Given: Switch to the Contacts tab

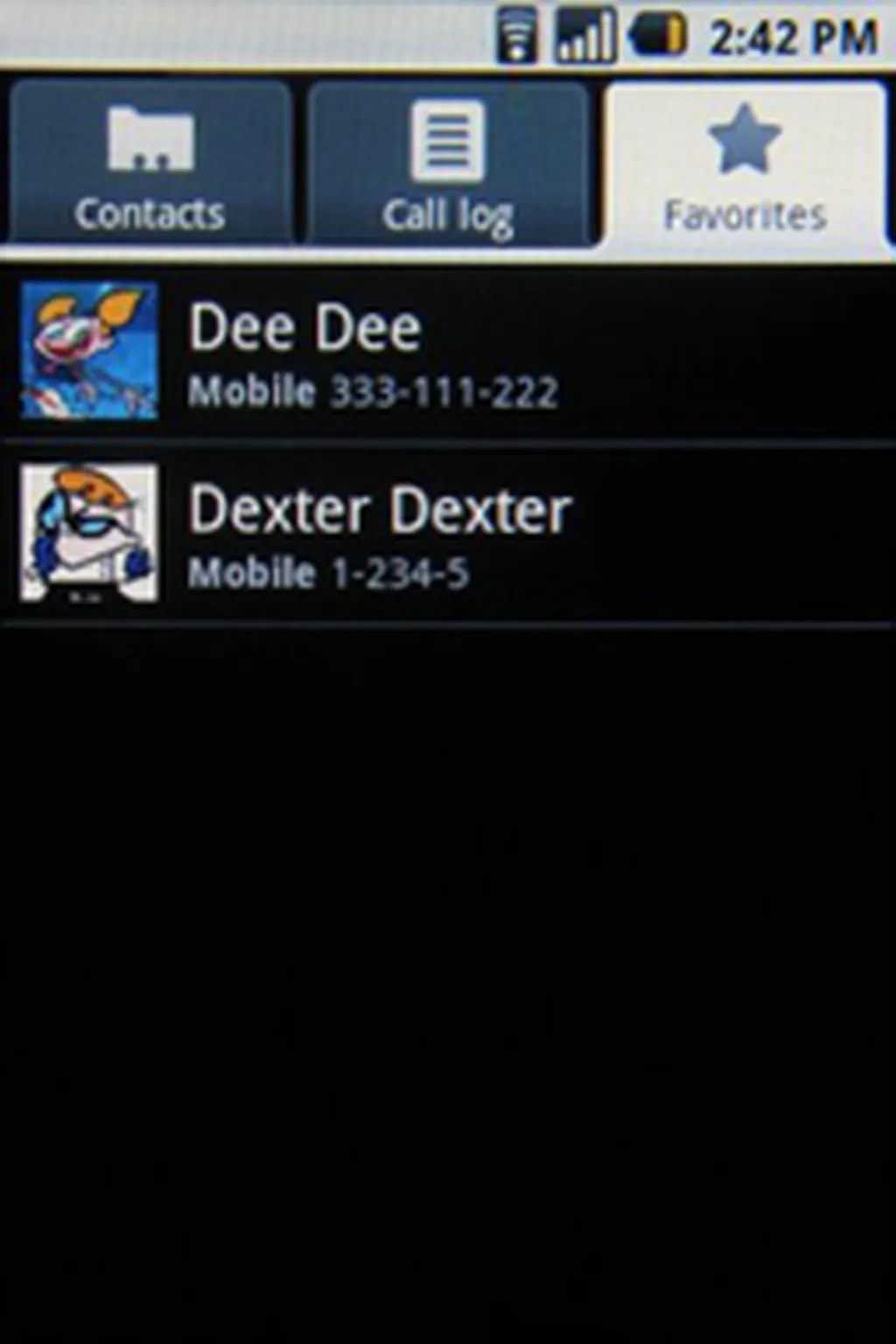Looking at the screenshot, I should (150, 164).
